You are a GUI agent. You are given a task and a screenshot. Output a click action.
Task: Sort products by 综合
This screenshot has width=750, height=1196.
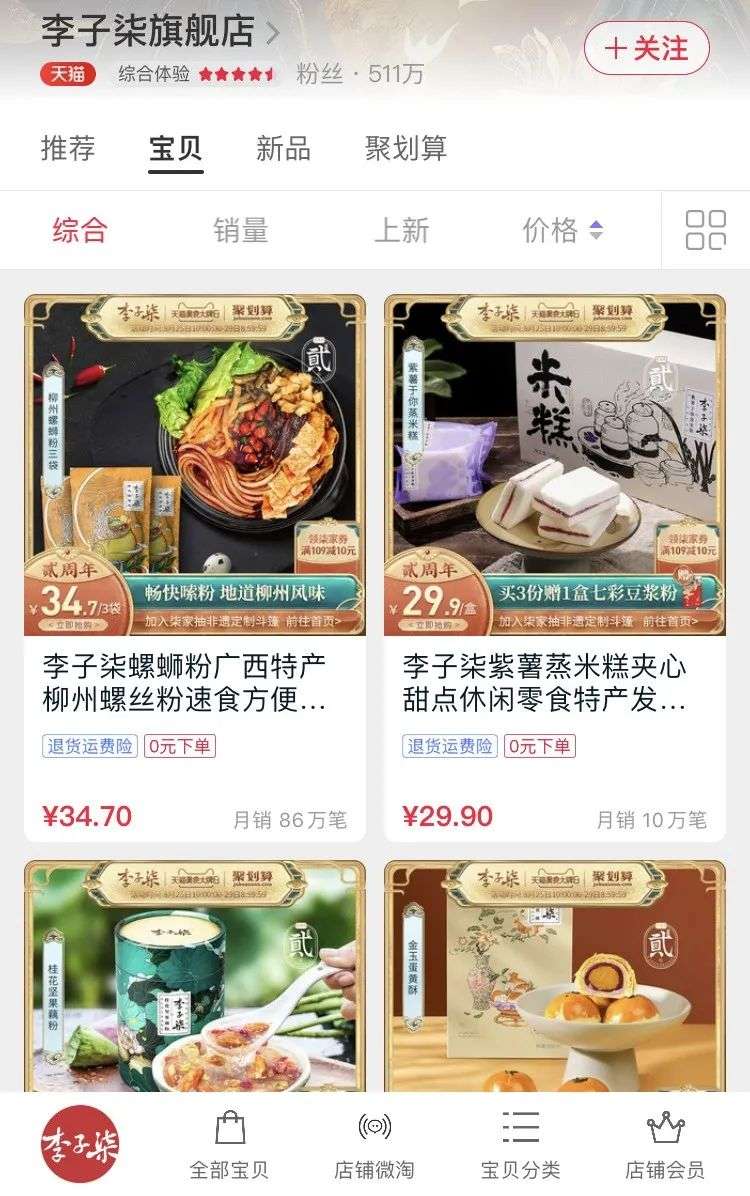point(79,231)
